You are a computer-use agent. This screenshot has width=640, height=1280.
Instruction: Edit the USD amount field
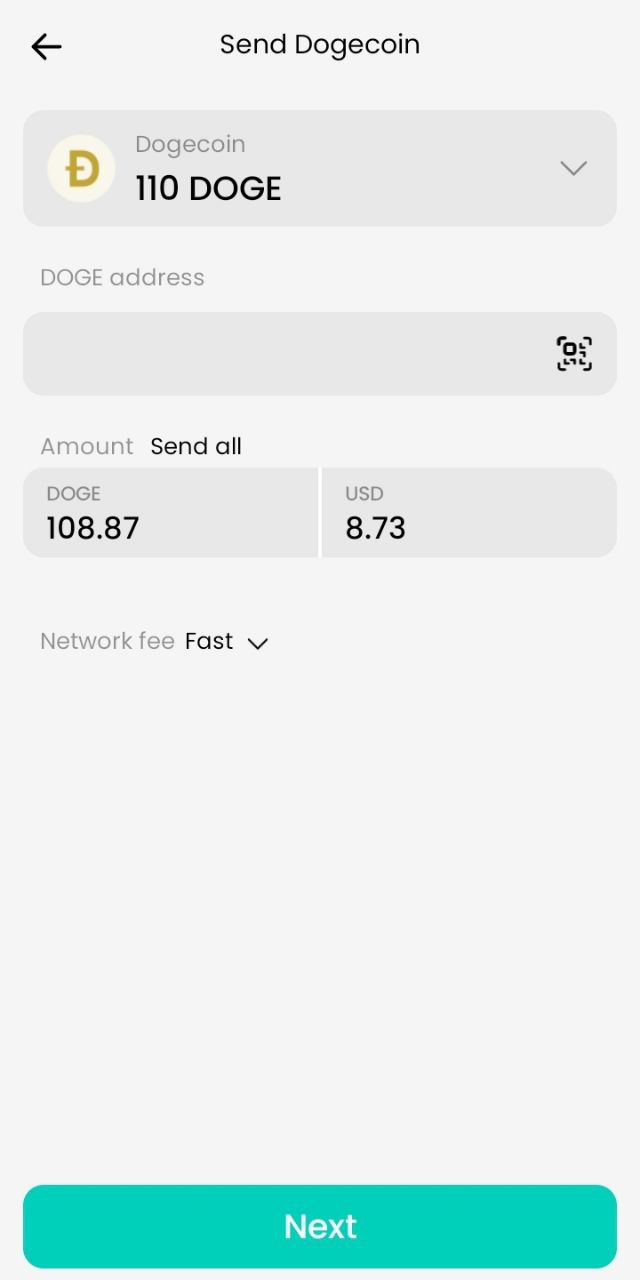click(469, 512)
